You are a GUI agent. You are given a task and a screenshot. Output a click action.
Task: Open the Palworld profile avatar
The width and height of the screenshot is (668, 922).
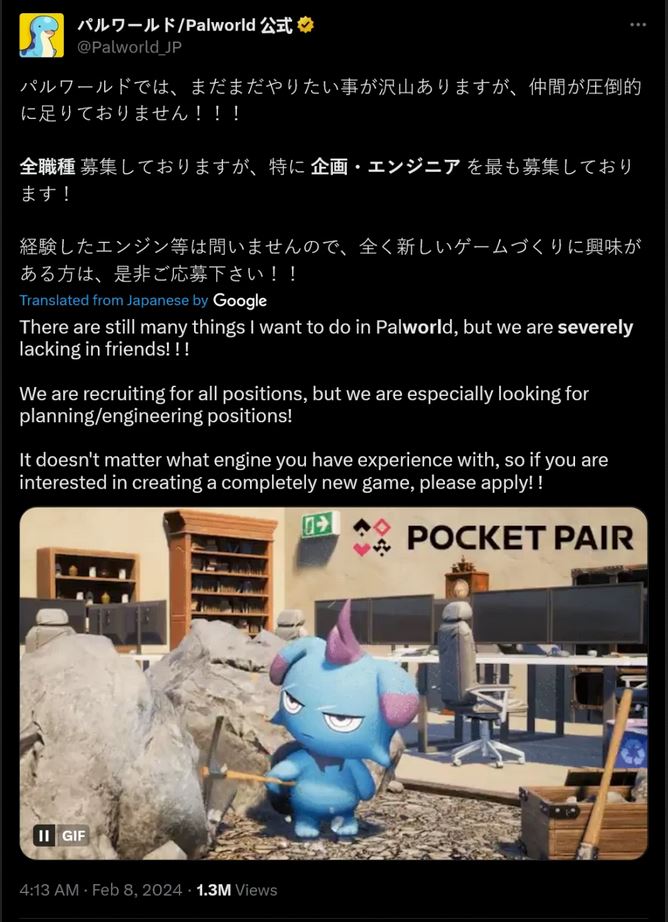click(x=41, y=35)
